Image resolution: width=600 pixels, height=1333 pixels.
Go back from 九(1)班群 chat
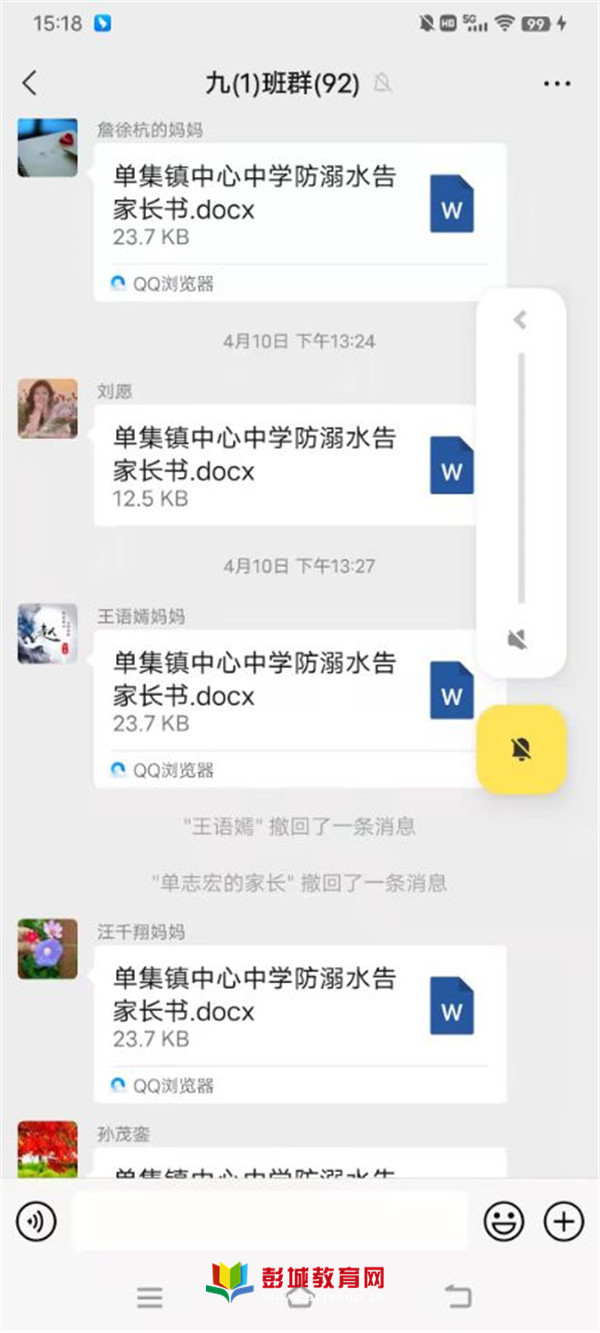(x=30, y=83)
